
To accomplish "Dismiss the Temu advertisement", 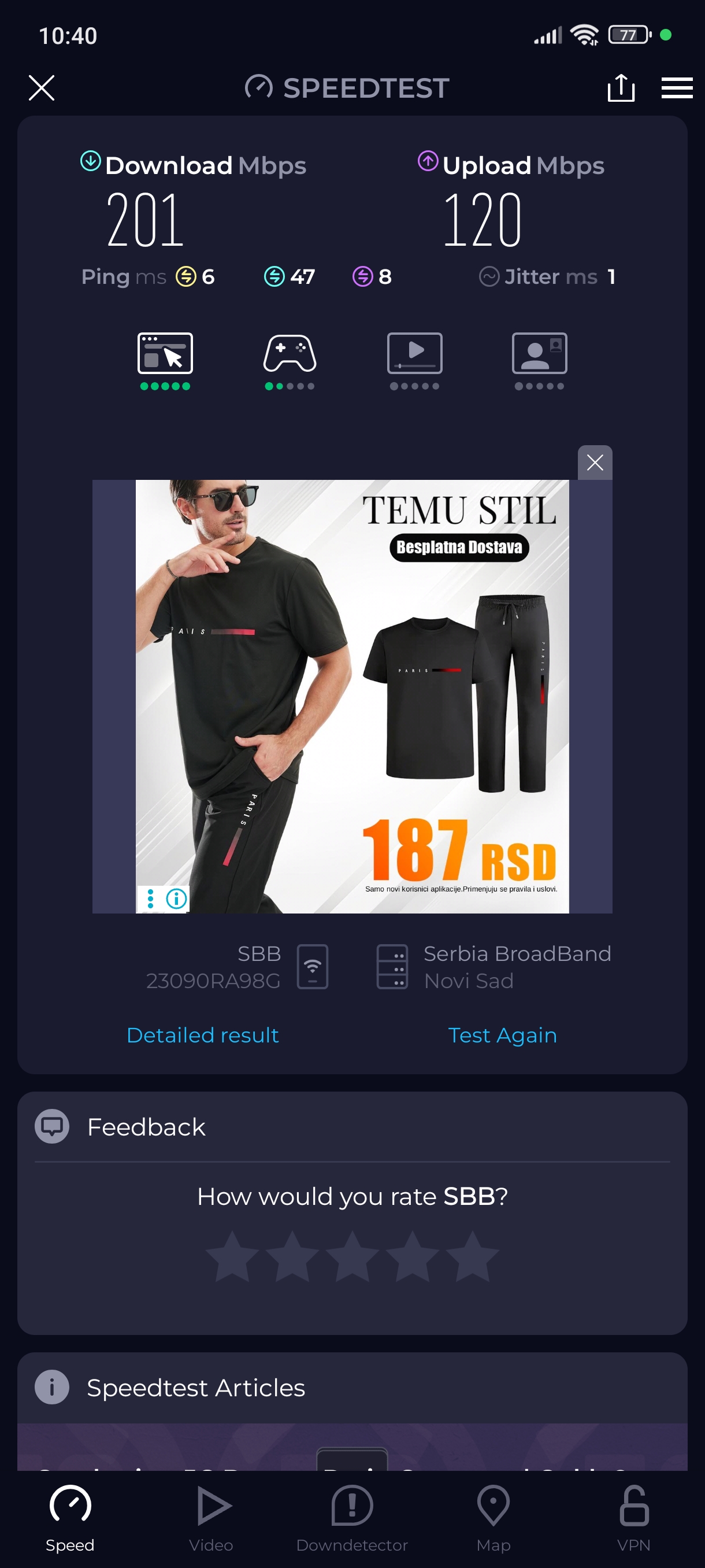I will 594,463.
